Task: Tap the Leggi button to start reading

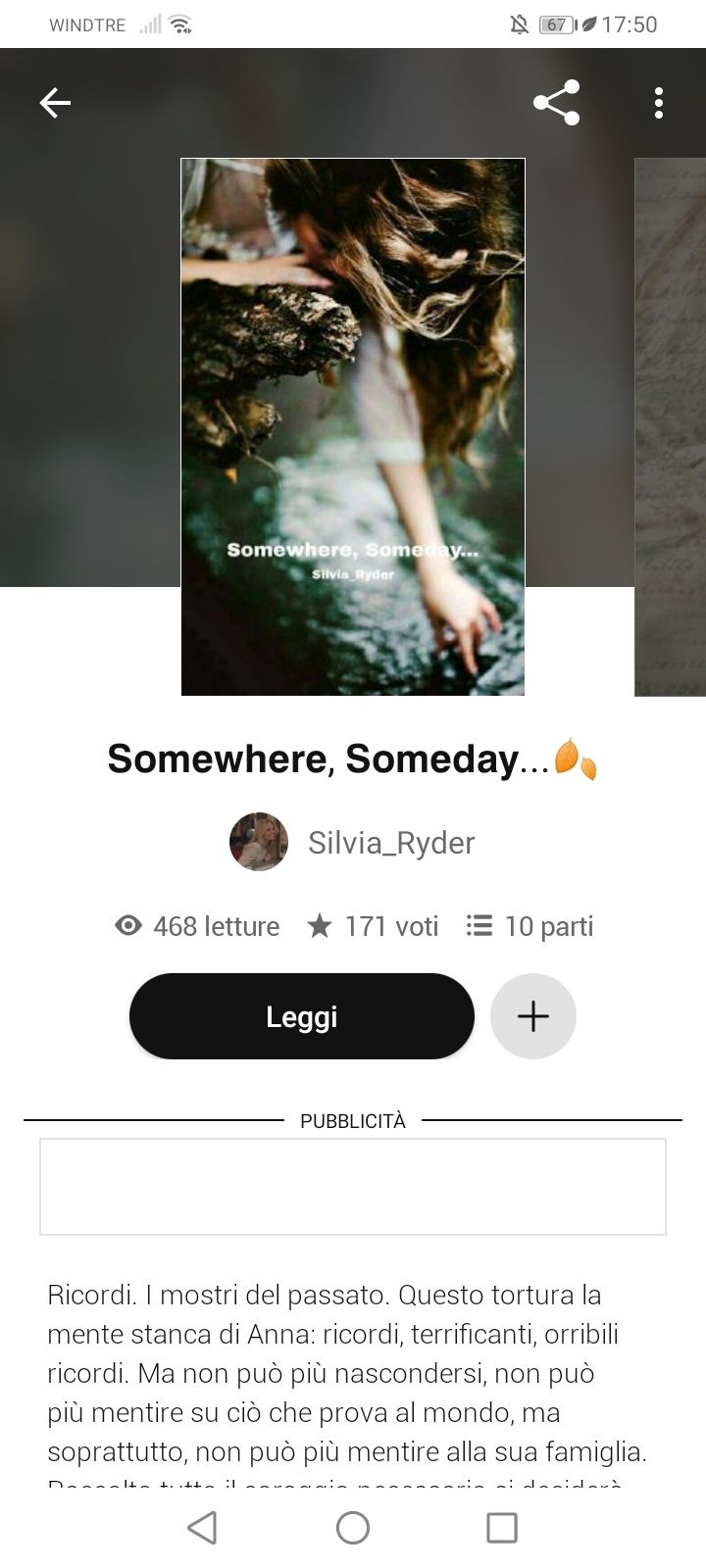Action: 301,1016
